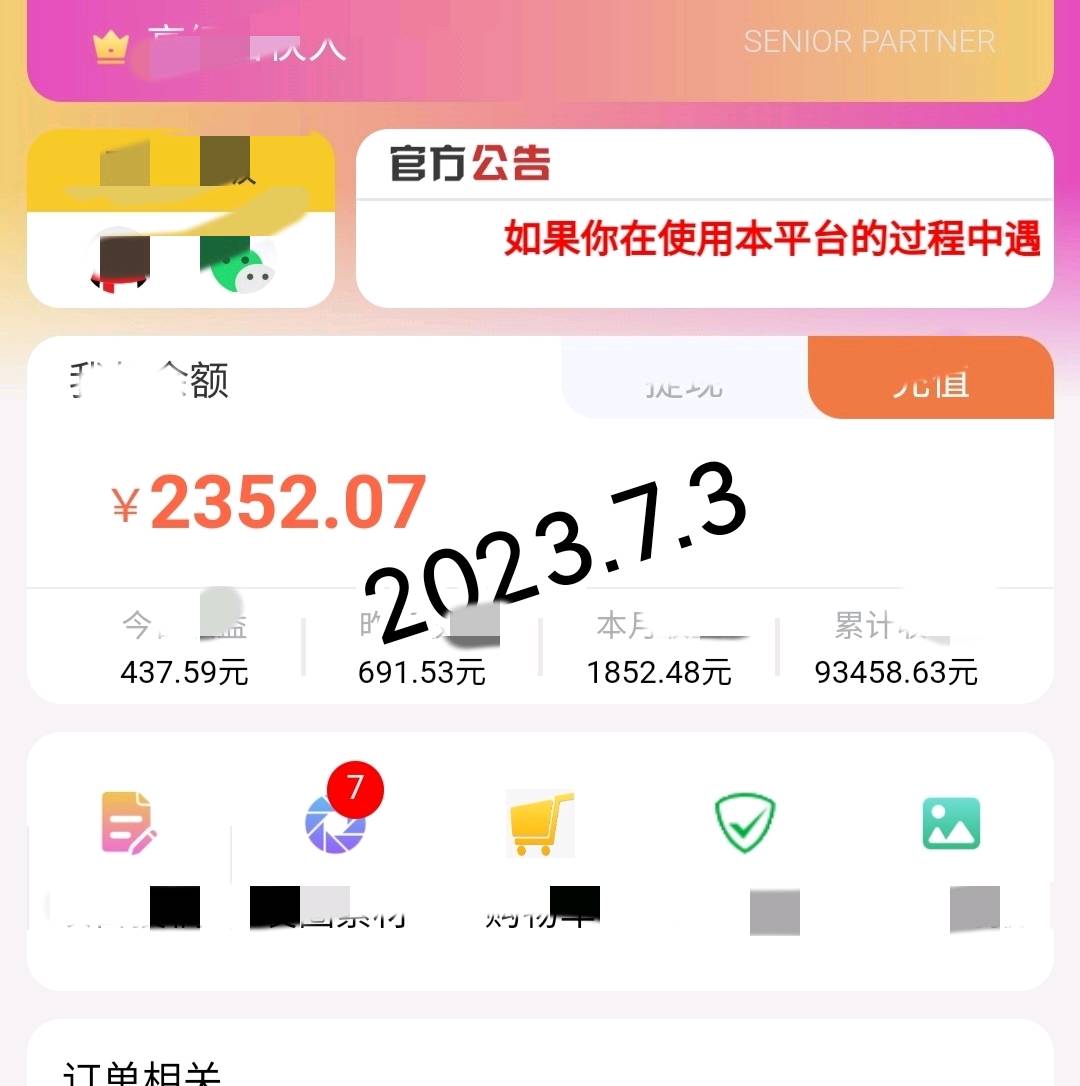Tap the green shield checkmark icon

(x=745, y=823)
